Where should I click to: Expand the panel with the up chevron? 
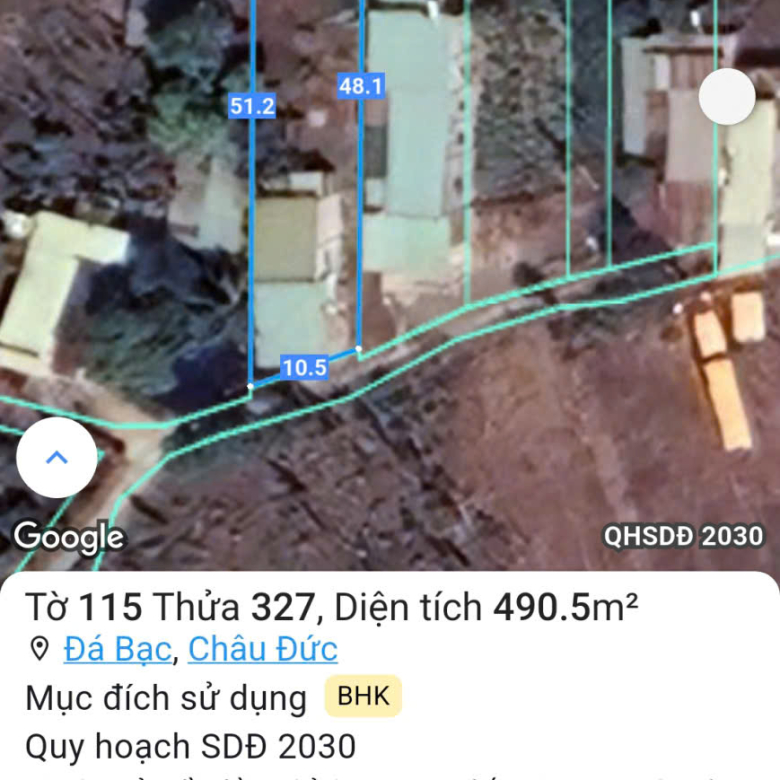pyautogui.click(x=57, y=458)
